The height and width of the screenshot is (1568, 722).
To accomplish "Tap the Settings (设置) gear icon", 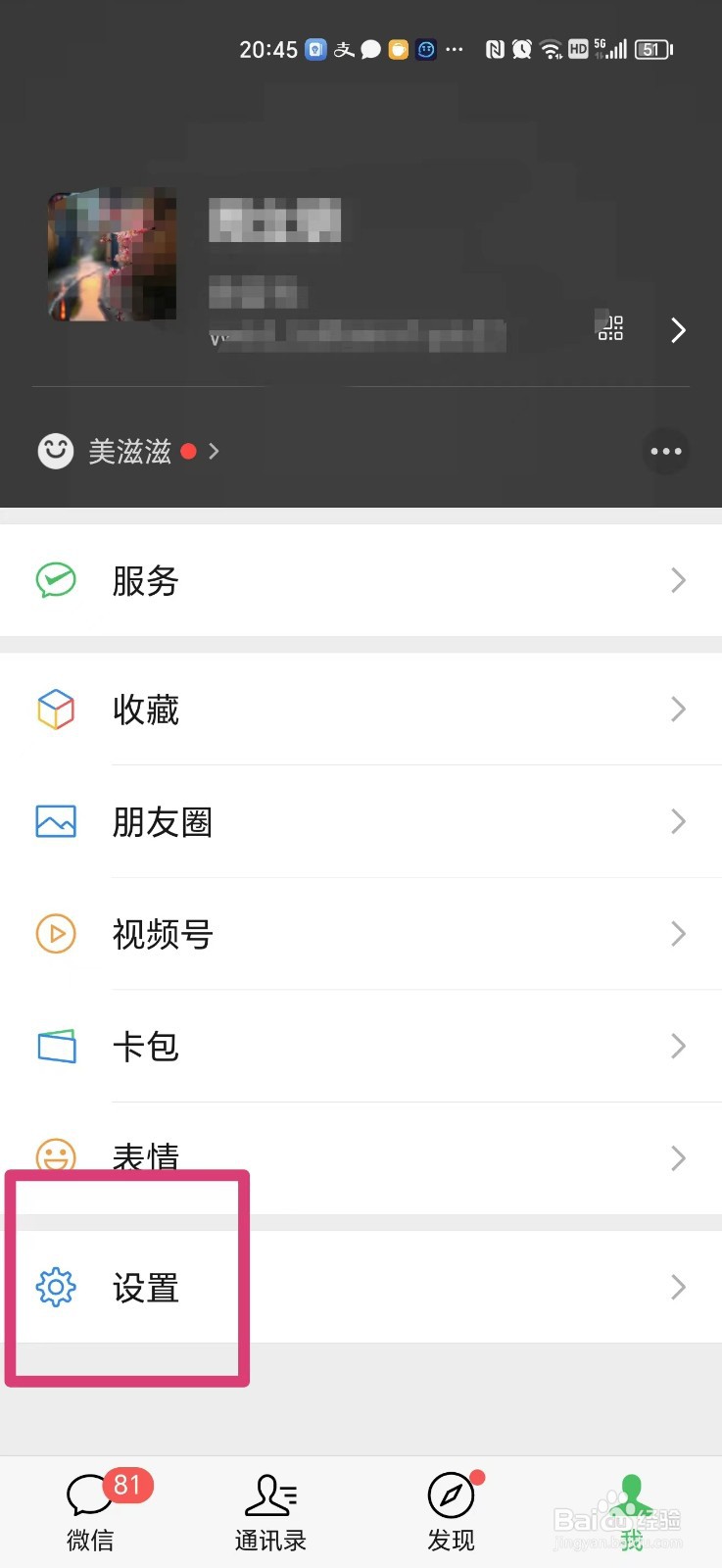I will (x=56, y=1288).
